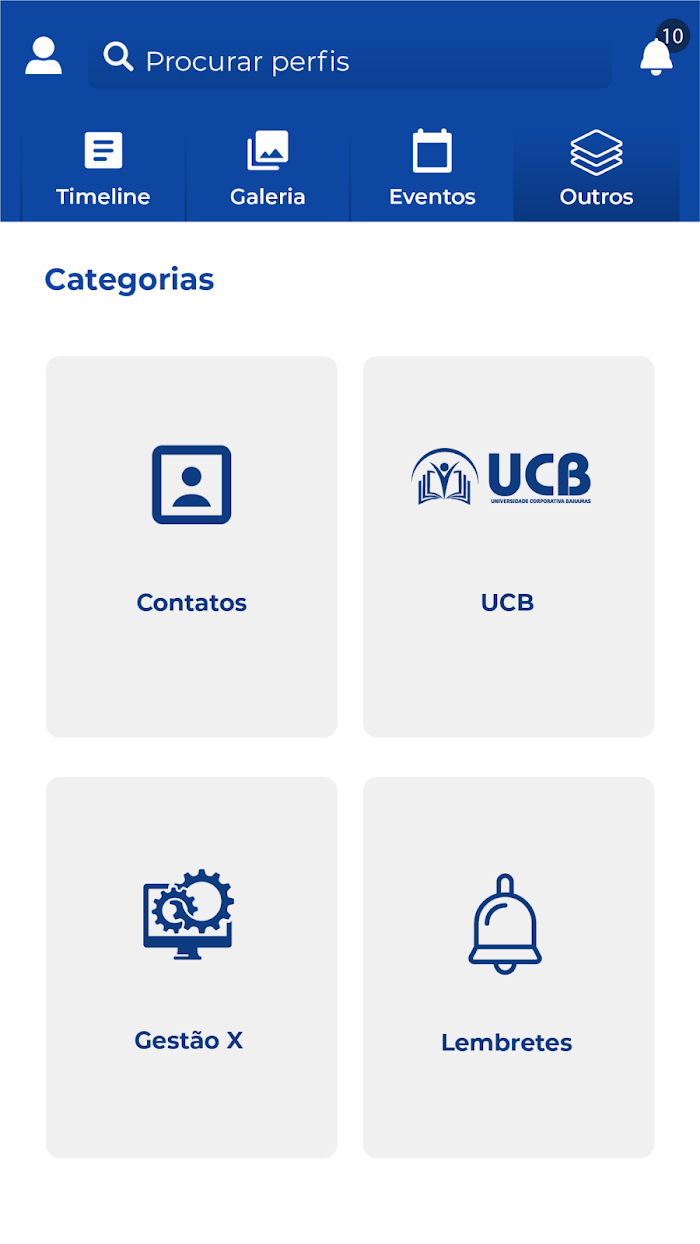
Task: Tap the Outros tab
Action: pos(597,170)
